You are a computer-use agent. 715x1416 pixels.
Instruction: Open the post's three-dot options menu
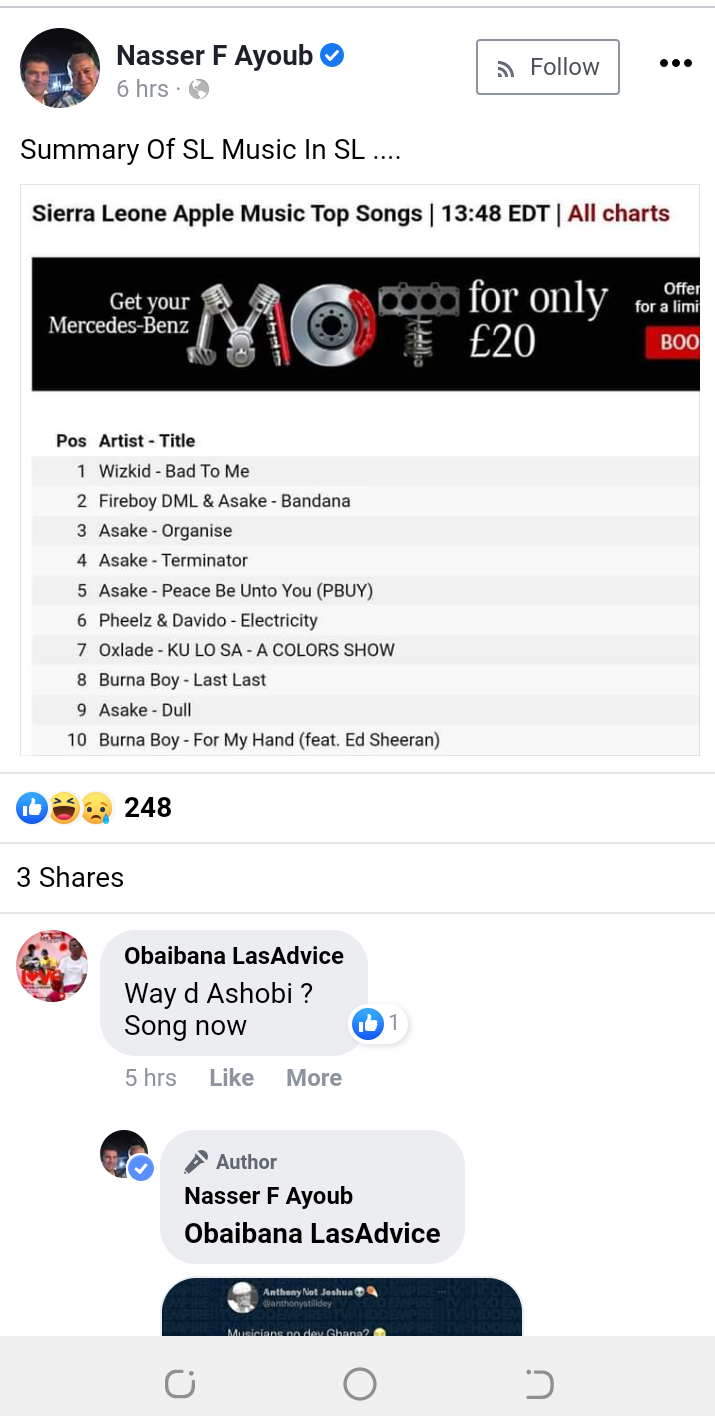point(676,64)
